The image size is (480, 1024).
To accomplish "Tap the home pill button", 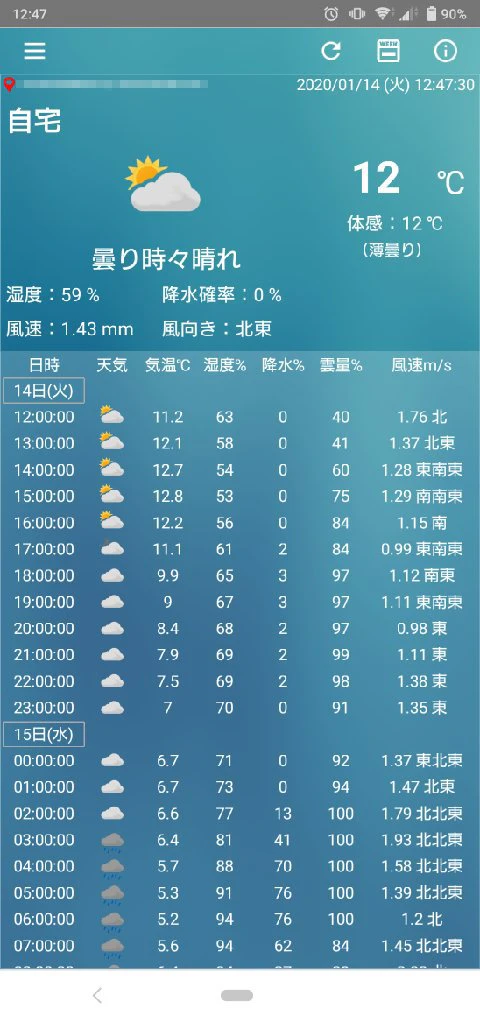I will 236,995.
